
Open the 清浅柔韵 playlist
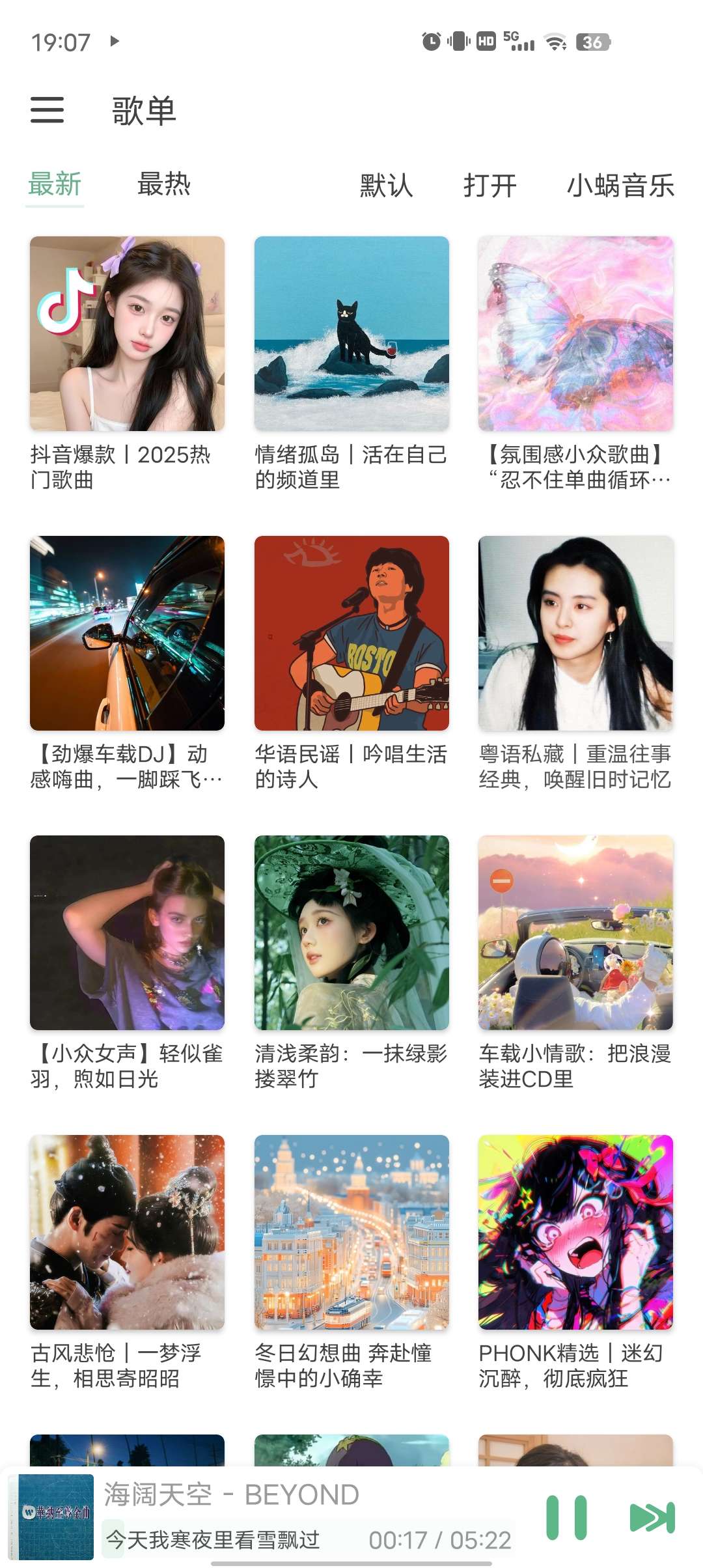pos(351,932)
